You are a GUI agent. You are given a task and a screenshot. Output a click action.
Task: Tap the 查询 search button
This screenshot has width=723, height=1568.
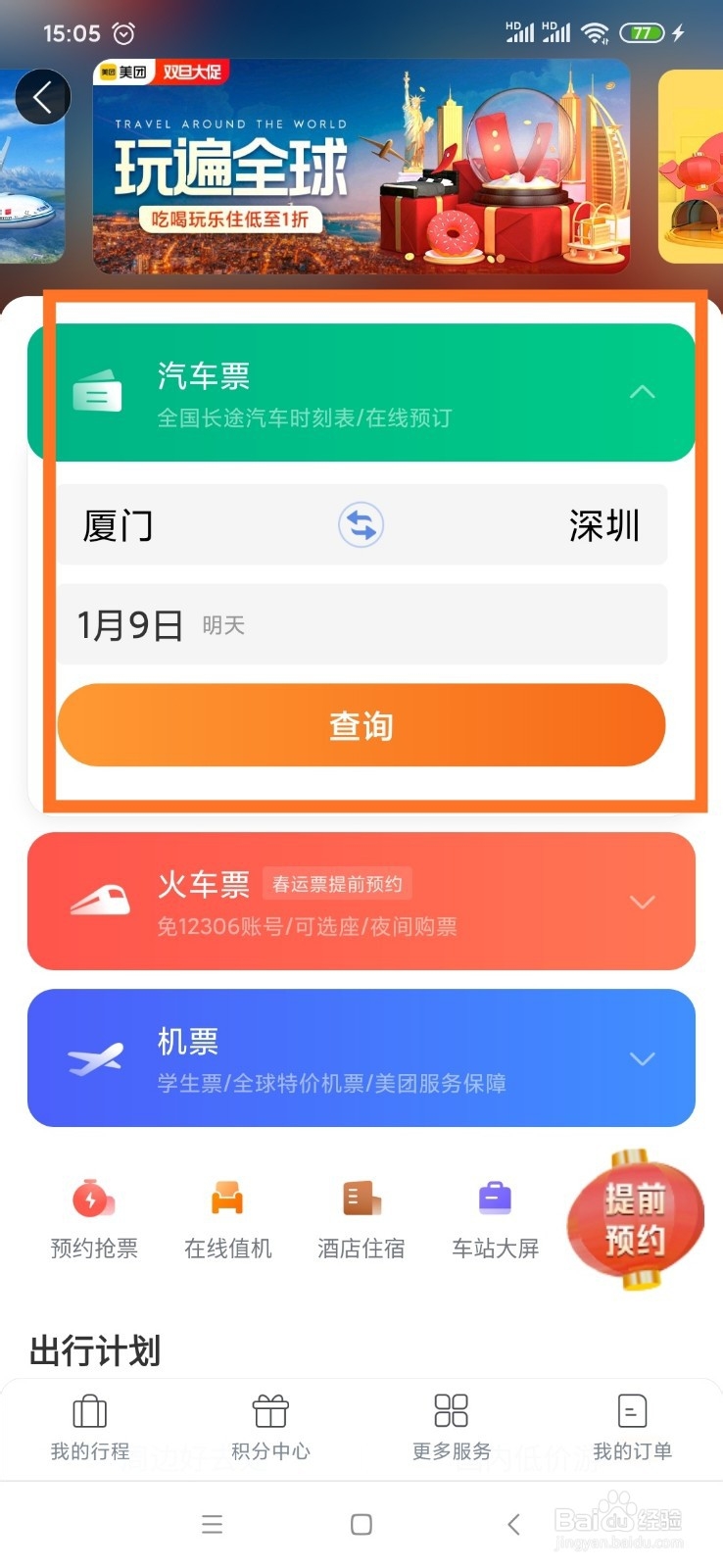tap(361, 725)
